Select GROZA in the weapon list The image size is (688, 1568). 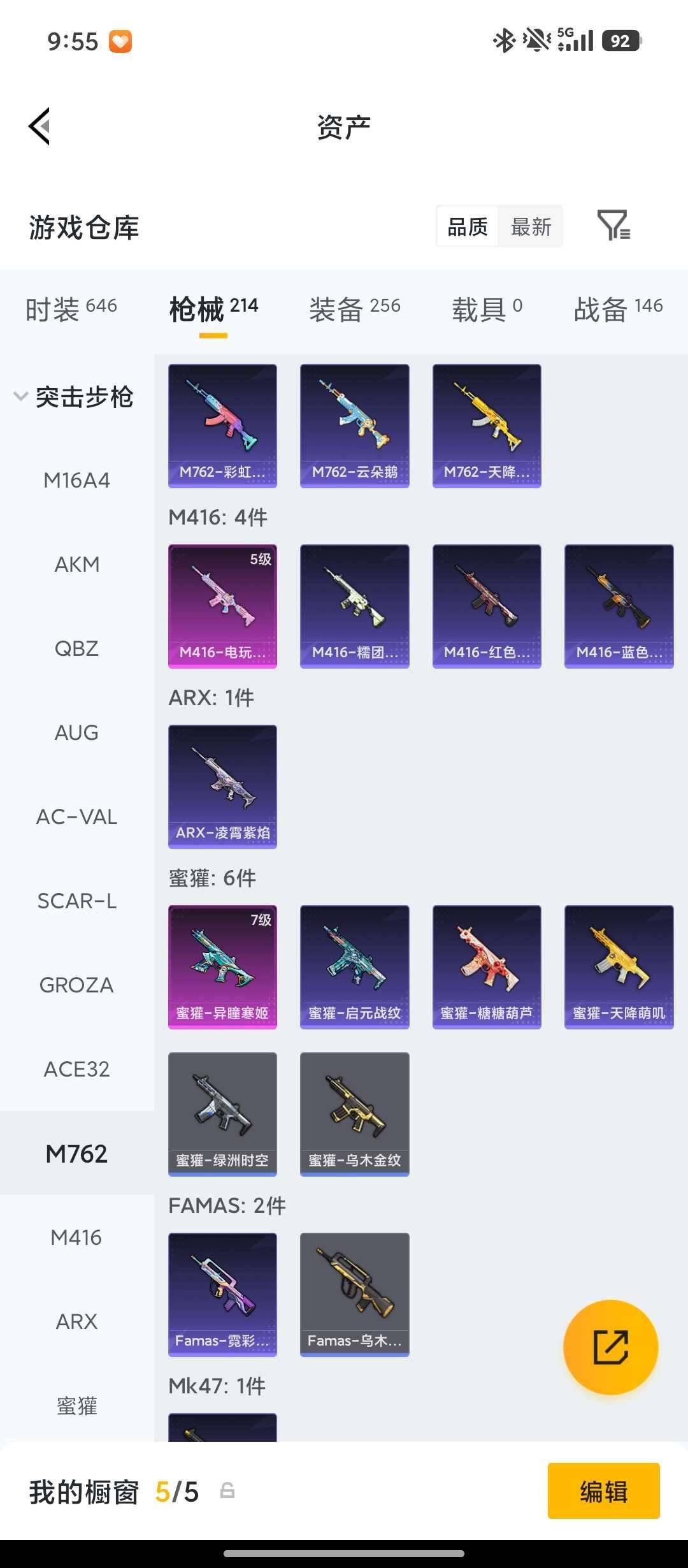(x=76, y=985)
